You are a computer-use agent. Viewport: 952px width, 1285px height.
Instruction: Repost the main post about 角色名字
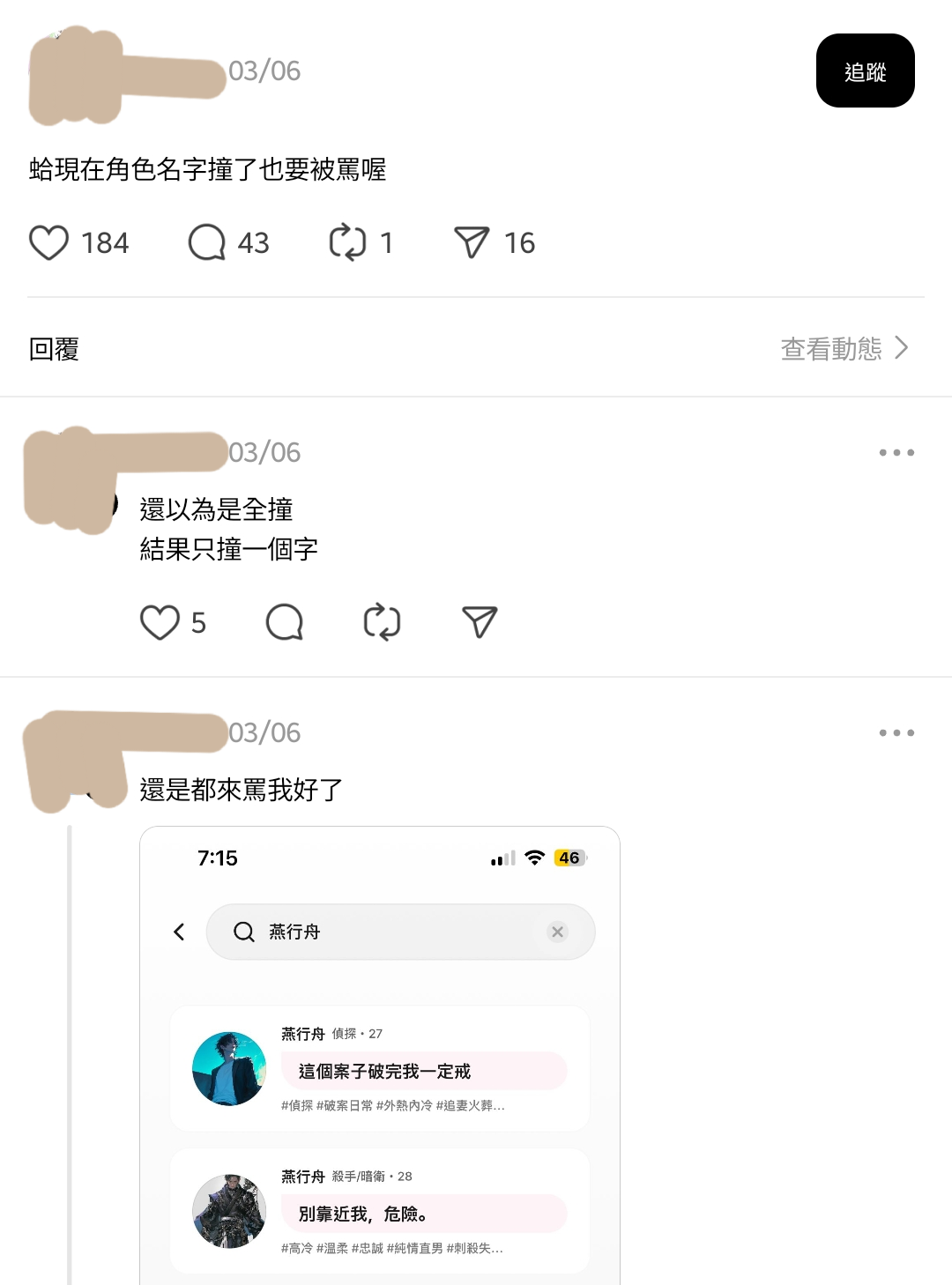(x=347, y=242)
